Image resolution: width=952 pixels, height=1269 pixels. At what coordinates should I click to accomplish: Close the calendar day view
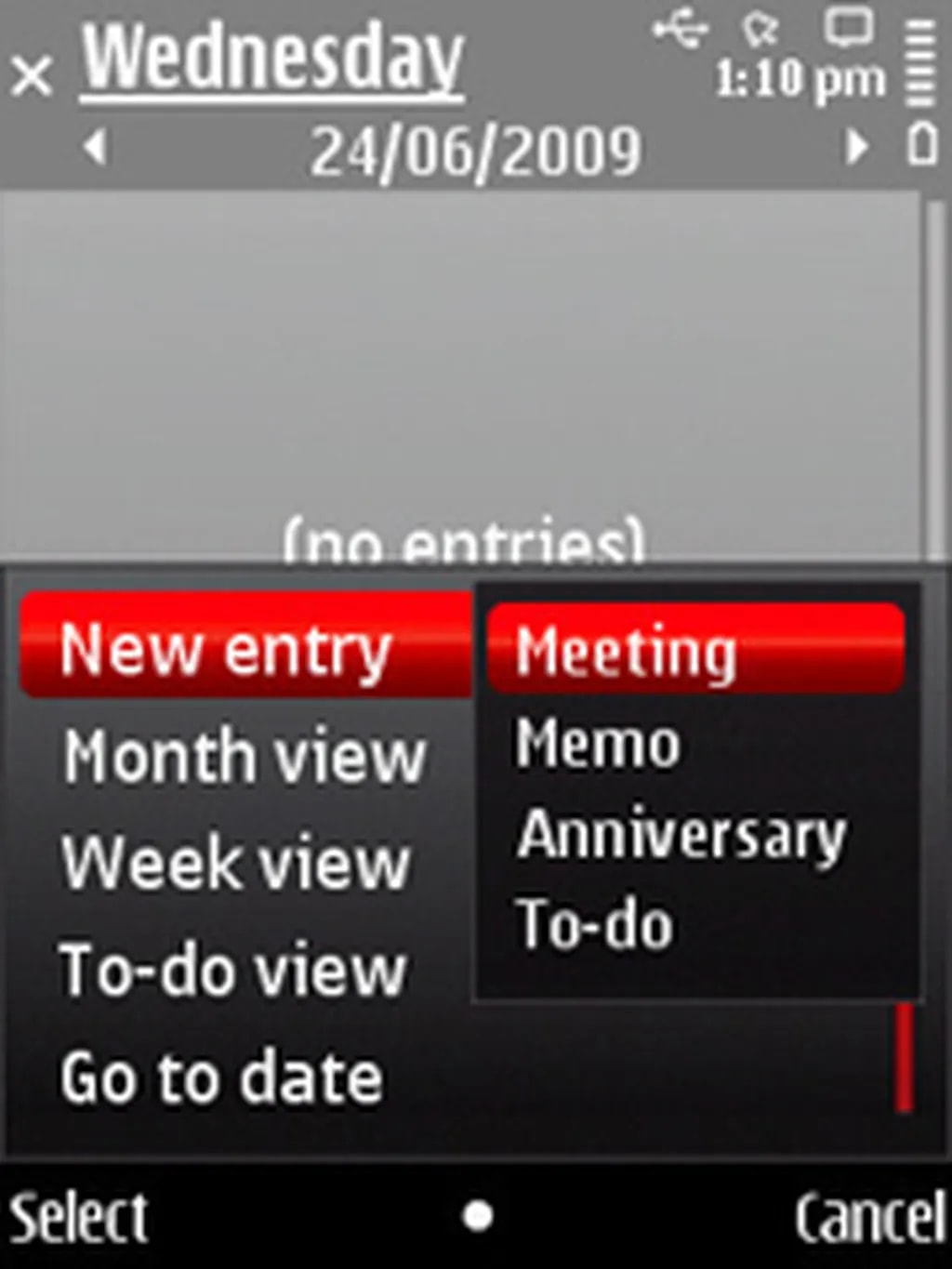[x=33, y=76]
